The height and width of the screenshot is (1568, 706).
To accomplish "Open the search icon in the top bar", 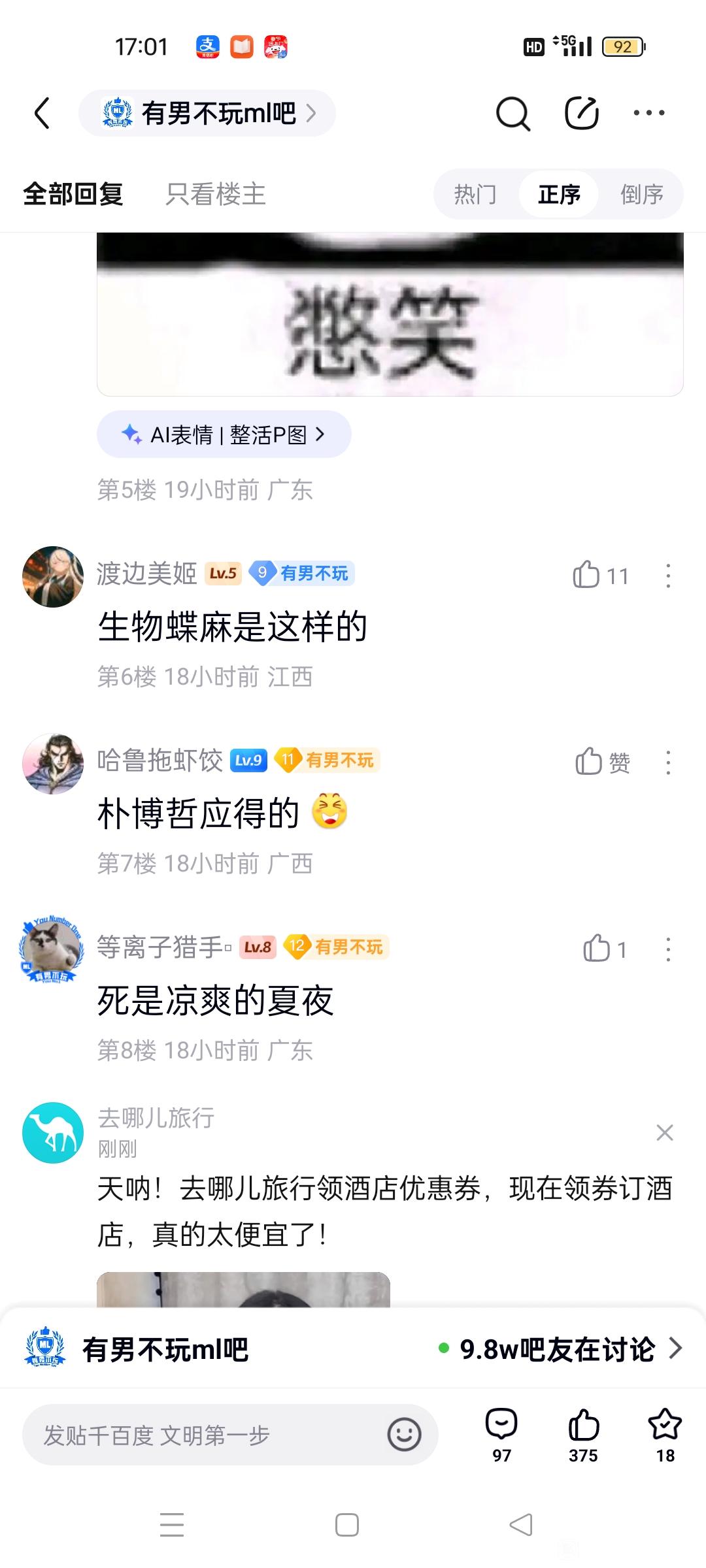I will coord(513,114).
